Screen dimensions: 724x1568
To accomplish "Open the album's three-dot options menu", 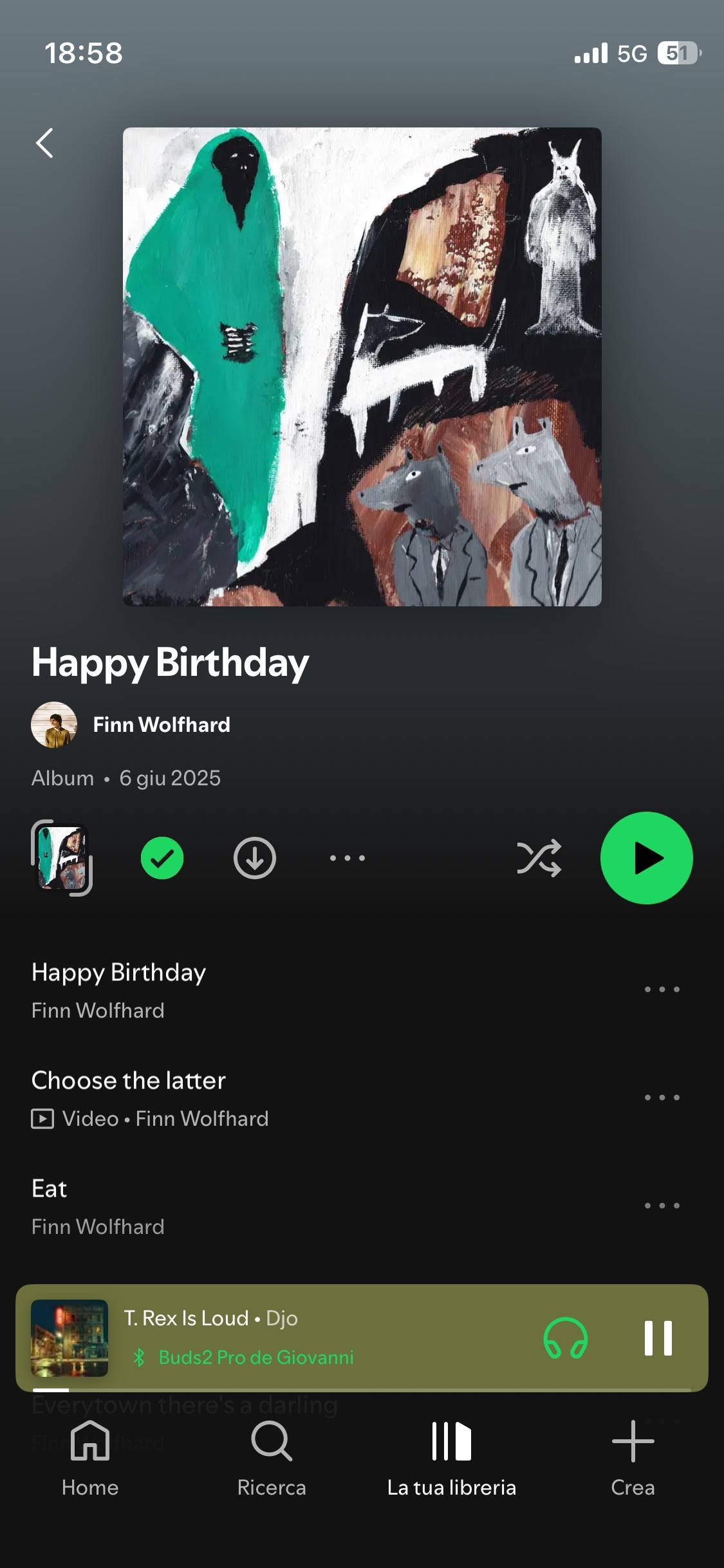I will click(x=348, y=858).
